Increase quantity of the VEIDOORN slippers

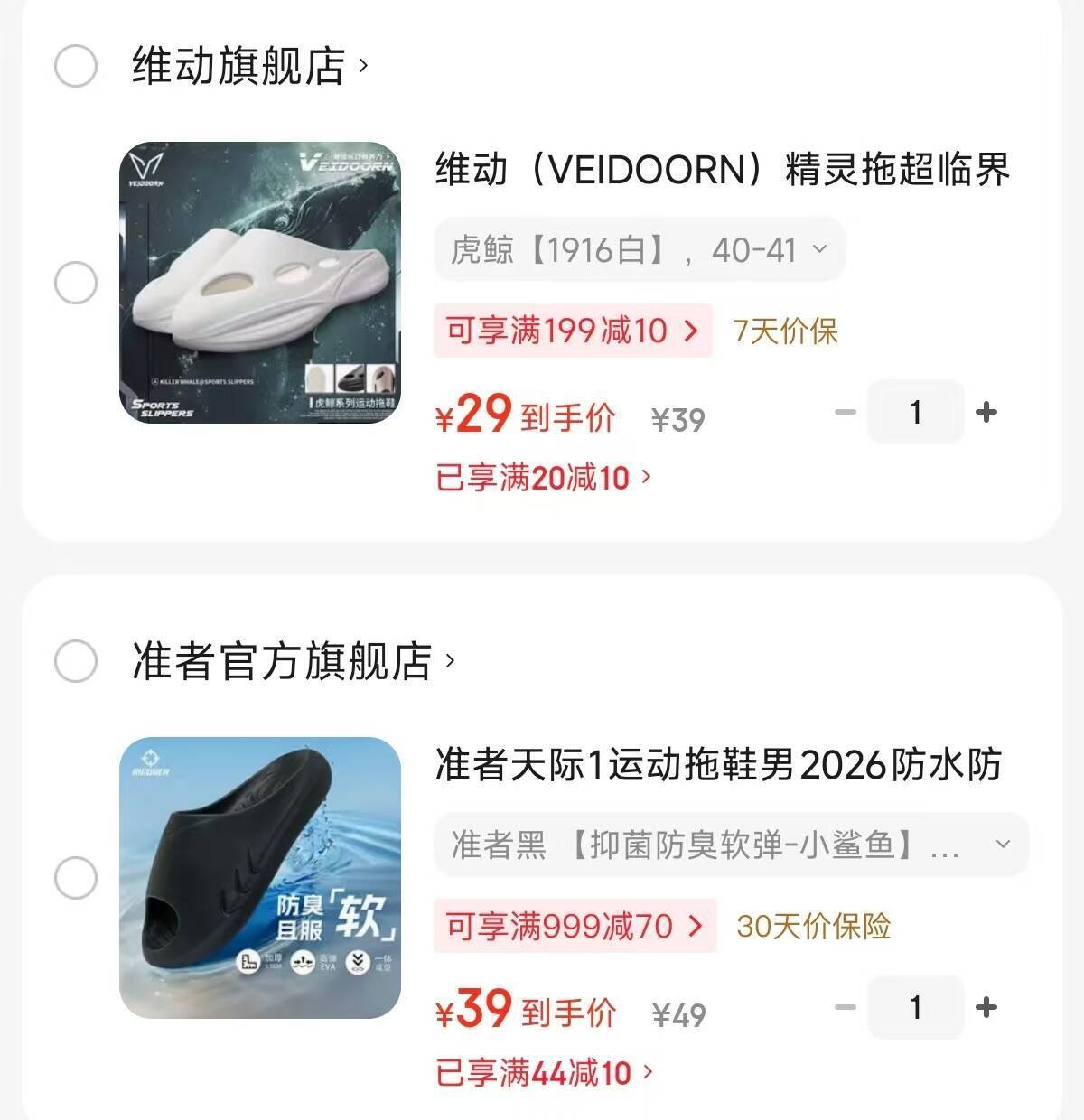pyautogui.click(x=986, y=413)
